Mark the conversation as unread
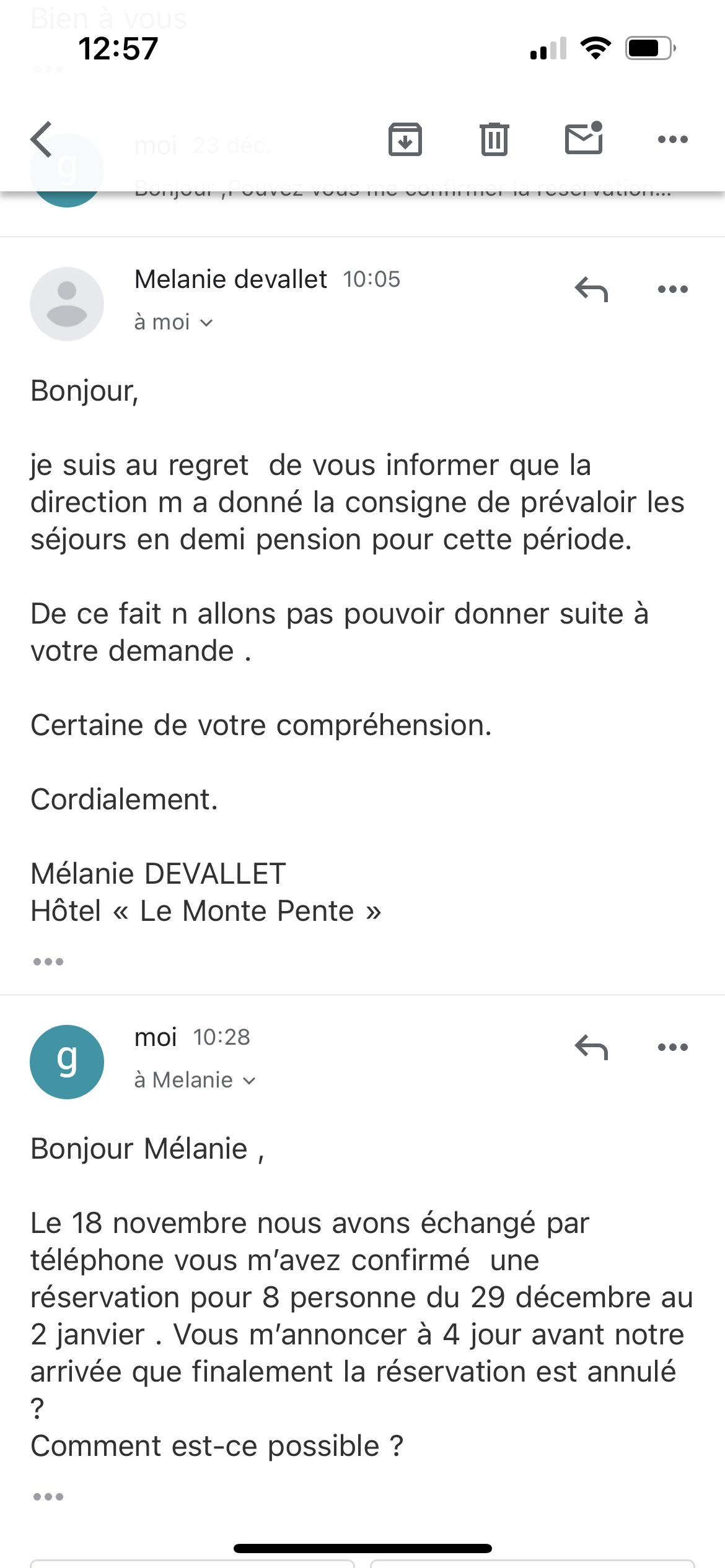The width and height of the screenshot is (725, 1568). (584, 138)
